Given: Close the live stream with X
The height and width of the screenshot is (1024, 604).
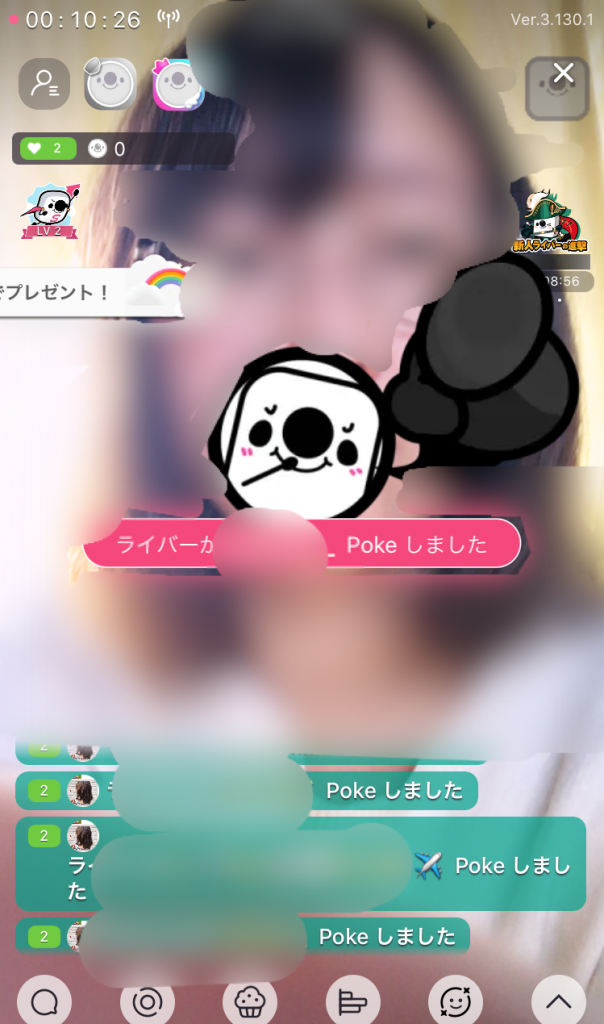Looking at the screenshot, I should tap(563, 73).
